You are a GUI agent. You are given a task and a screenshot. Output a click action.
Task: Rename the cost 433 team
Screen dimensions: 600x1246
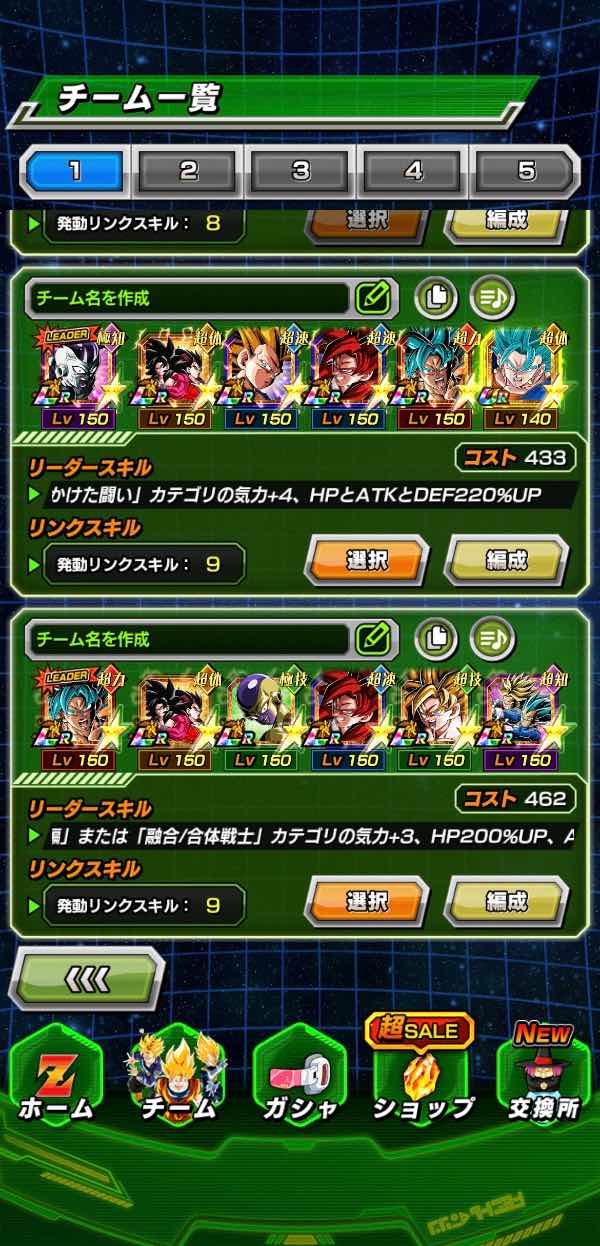click(372, 297)
